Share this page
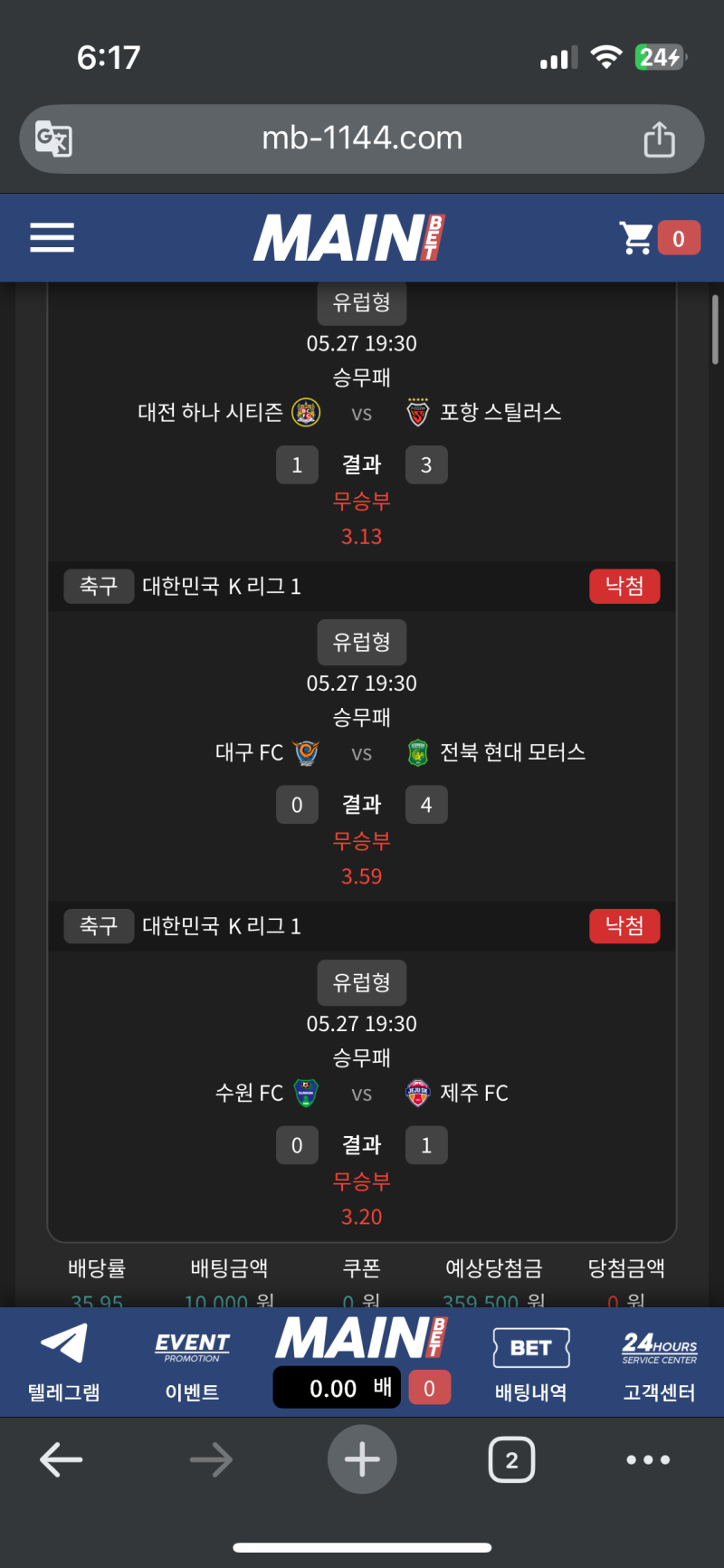 click(659, 139)
